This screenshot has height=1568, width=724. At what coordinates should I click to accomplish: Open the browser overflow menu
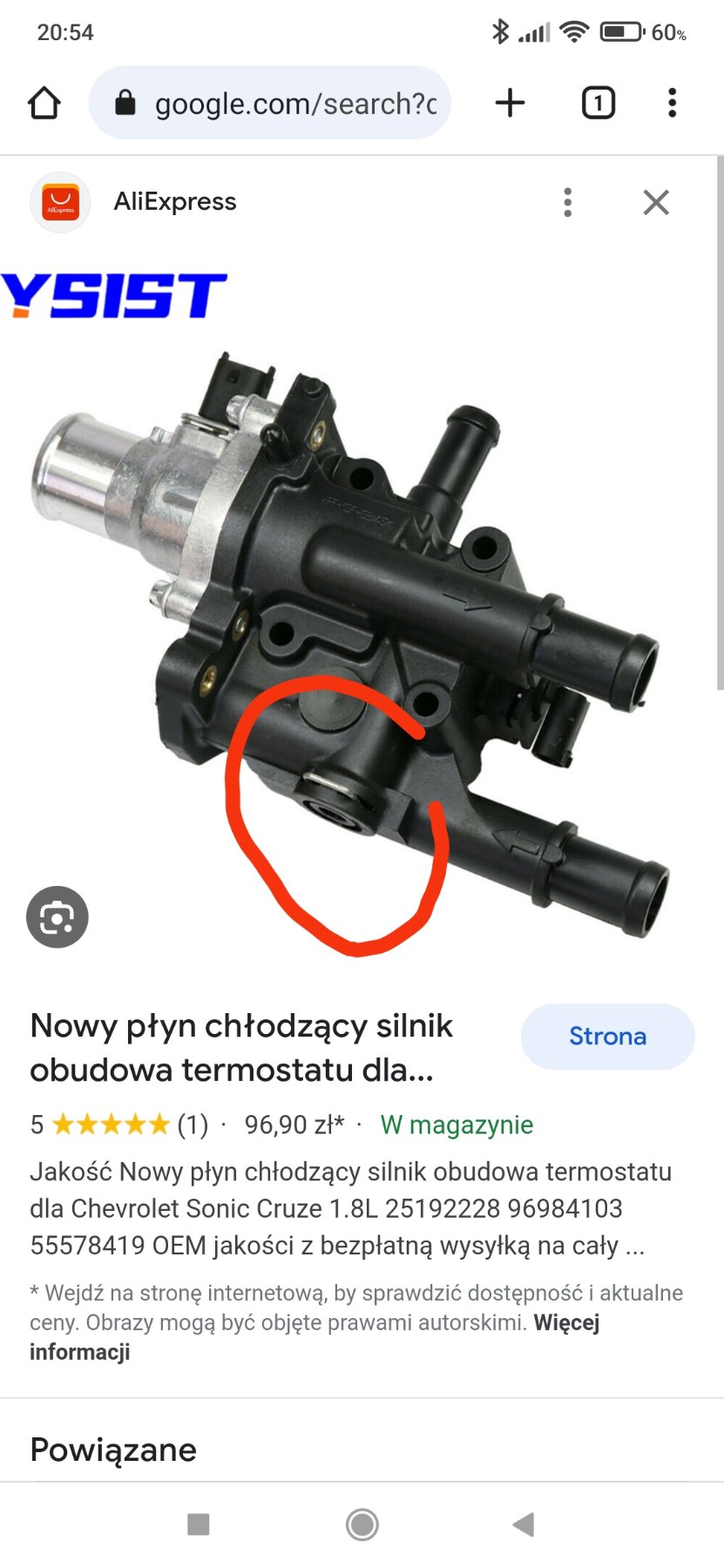point(672,103)
